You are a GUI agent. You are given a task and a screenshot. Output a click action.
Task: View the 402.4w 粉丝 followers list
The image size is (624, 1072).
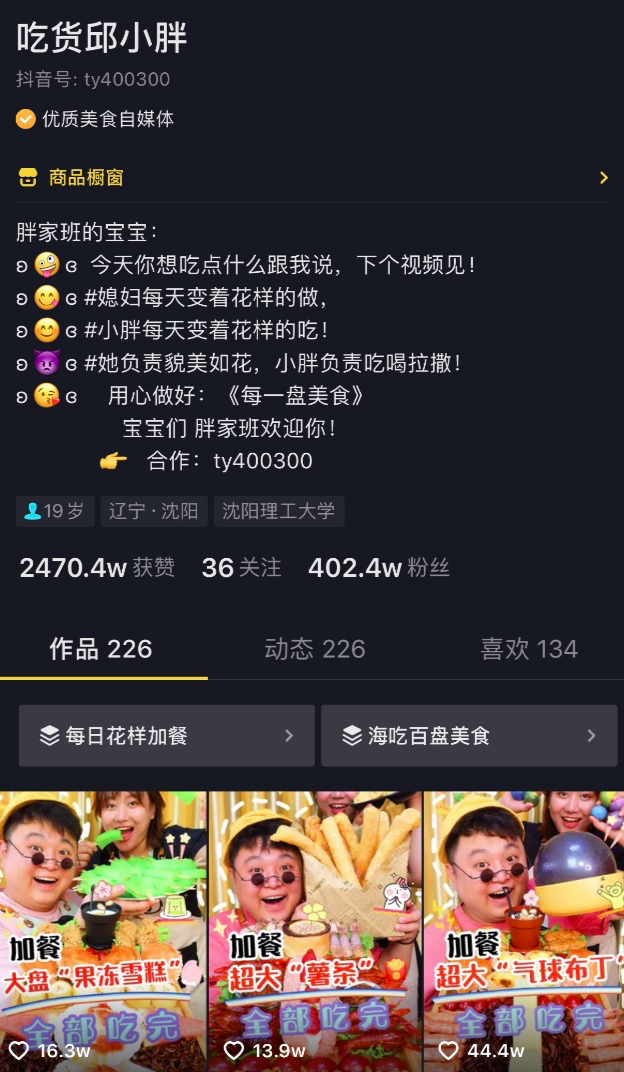point(378,568)
